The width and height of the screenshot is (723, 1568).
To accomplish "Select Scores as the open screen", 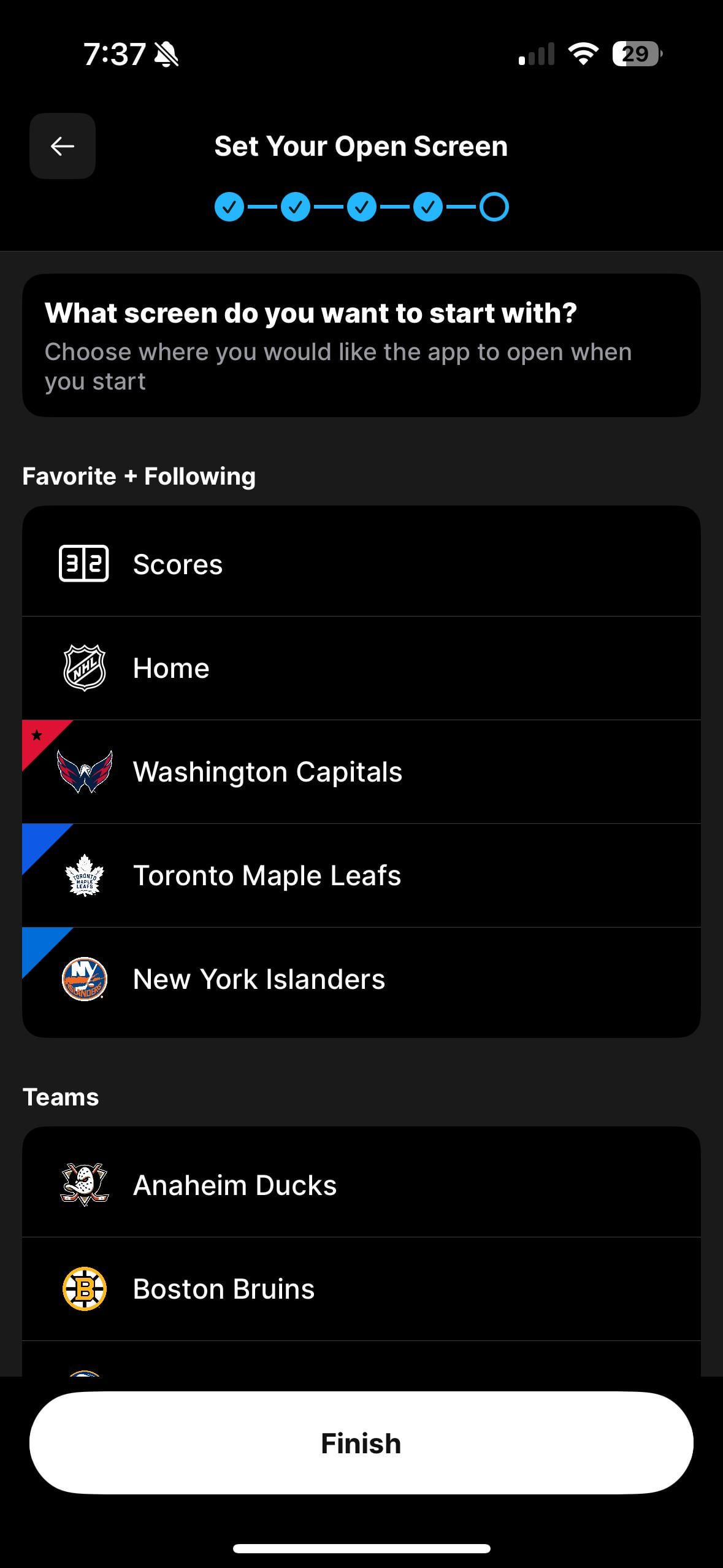I will tap(361, 564).
